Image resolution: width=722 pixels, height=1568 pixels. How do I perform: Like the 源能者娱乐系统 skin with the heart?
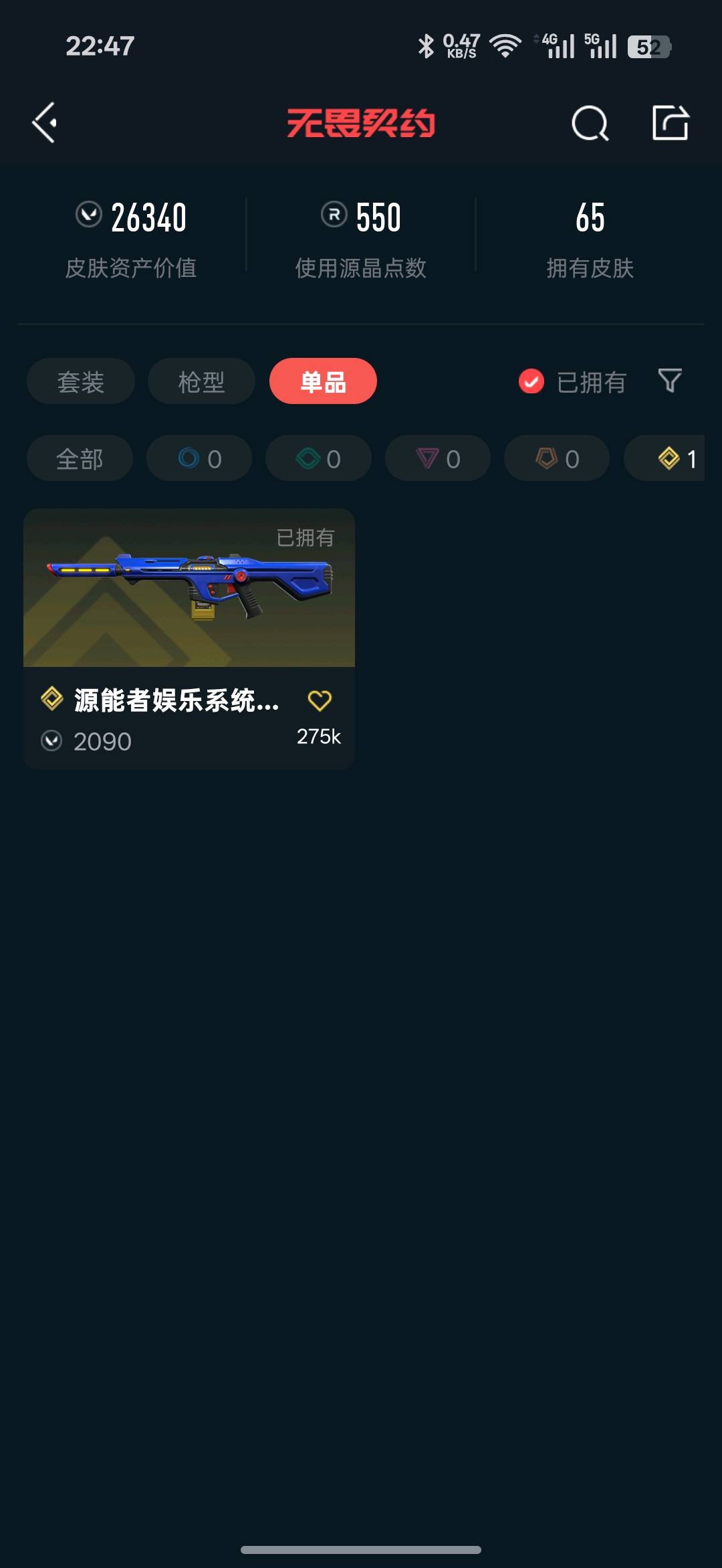320,700
